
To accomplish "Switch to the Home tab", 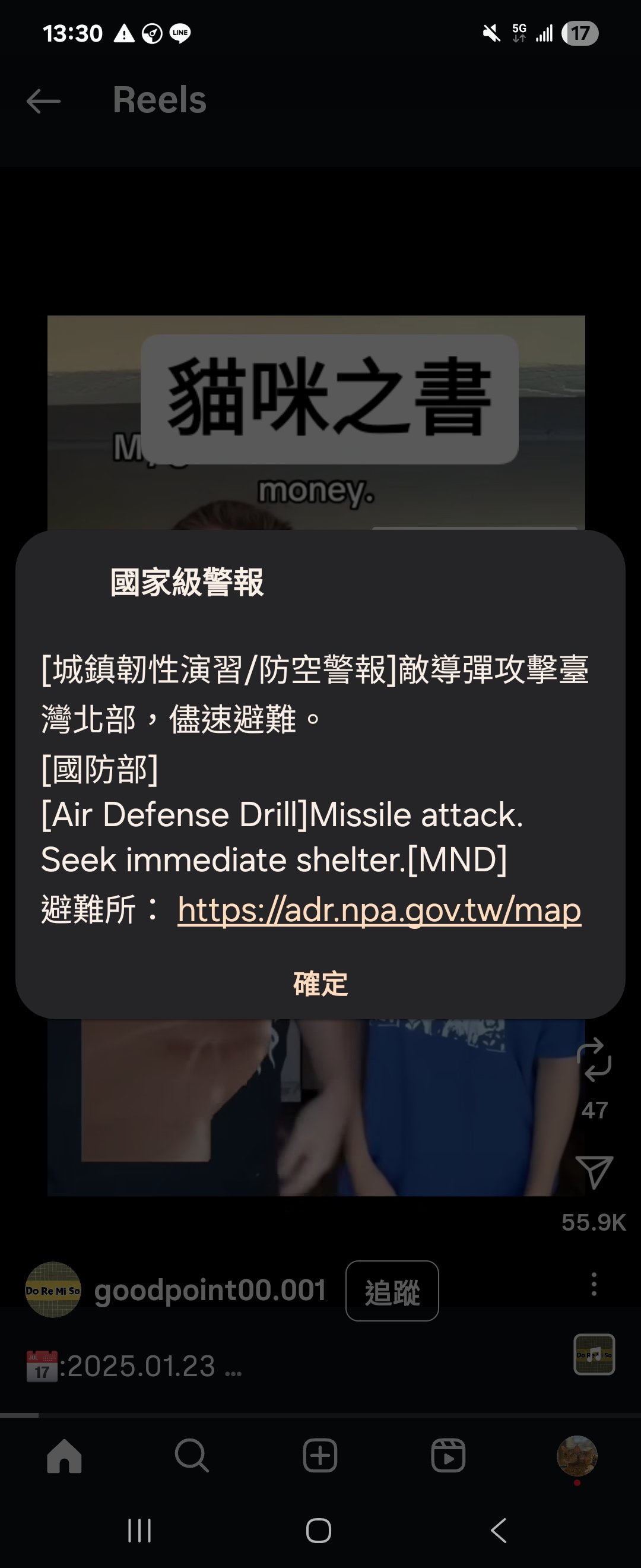I will click(x=65, y=1455).
